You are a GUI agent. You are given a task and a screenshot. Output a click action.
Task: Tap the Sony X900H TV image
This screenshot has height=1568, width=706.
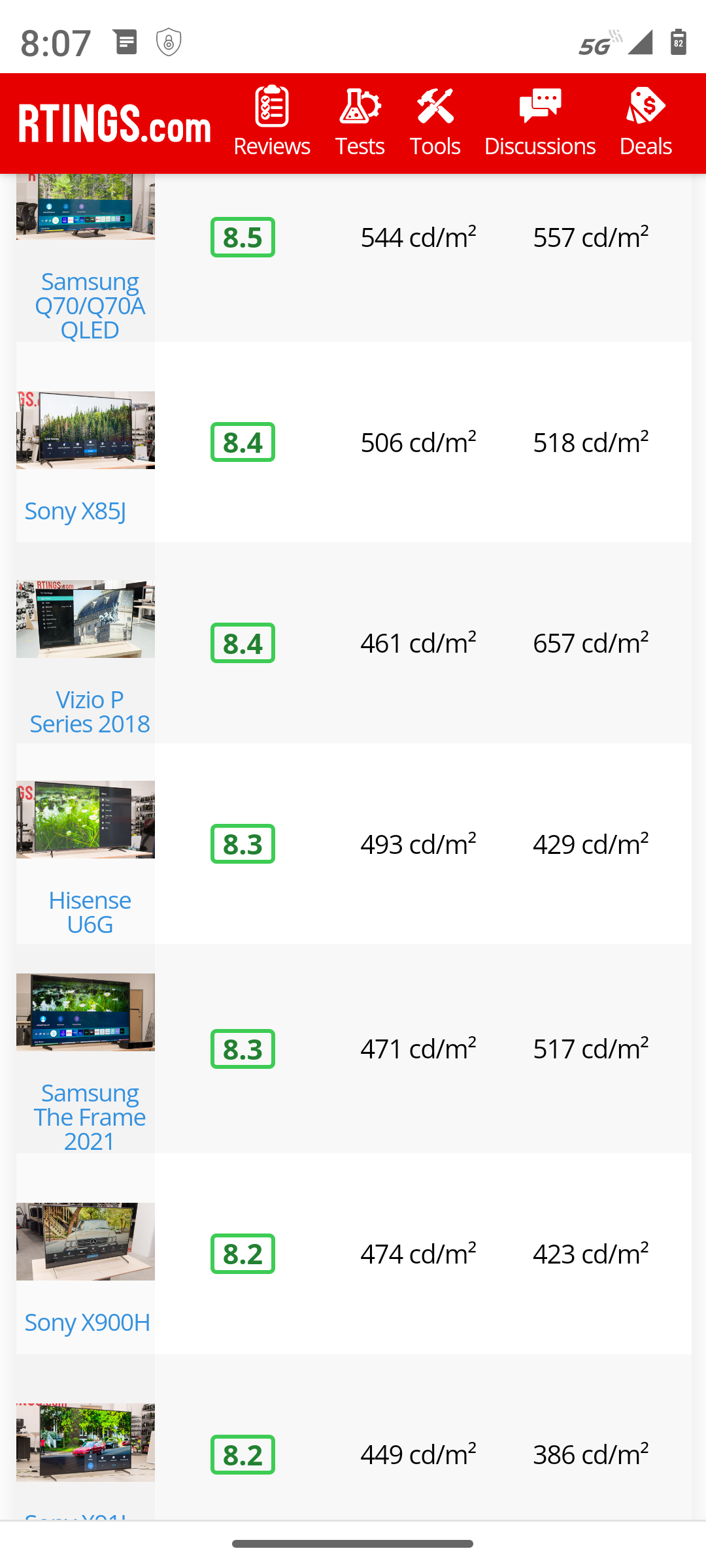click(86, 1241)
